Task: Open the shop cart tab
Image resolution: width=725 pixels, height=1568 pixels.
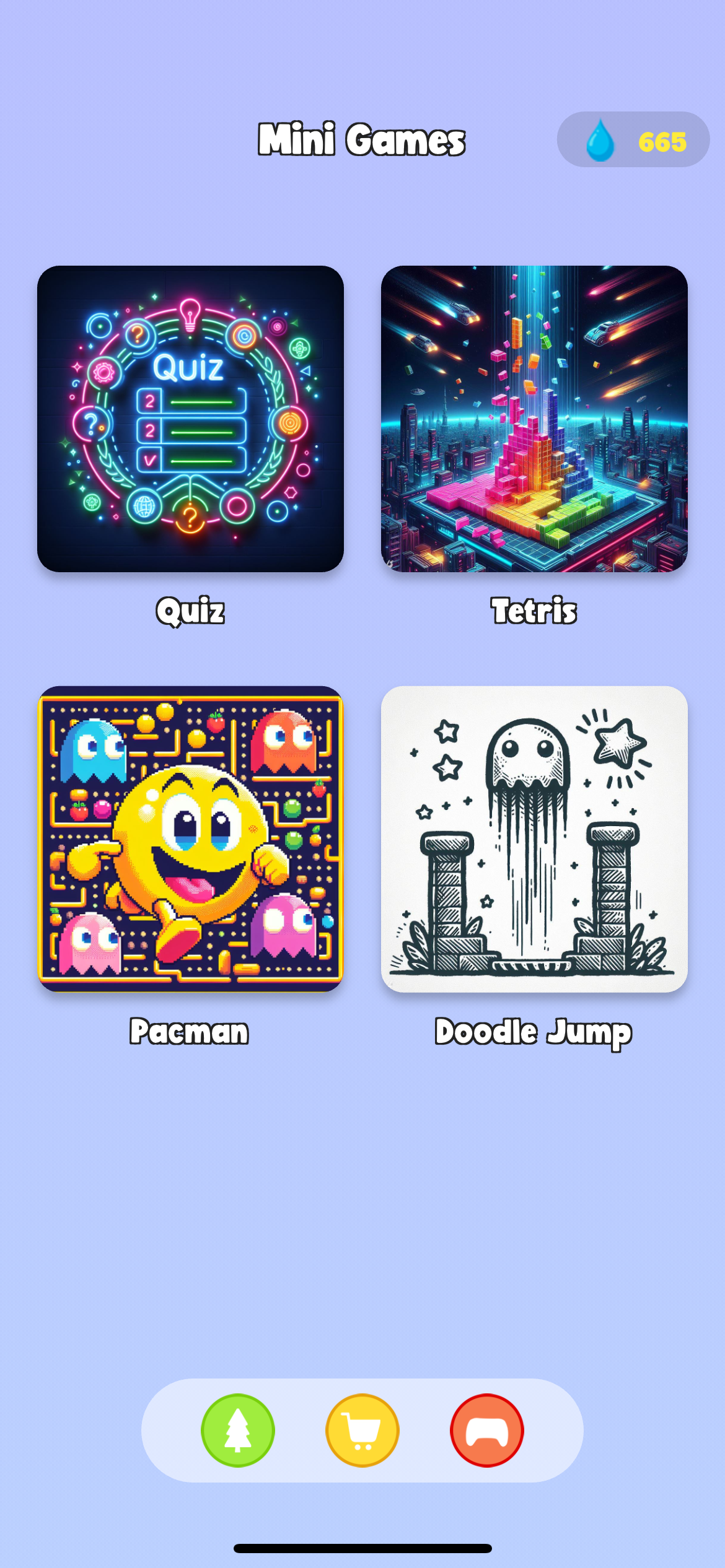Action: point(362,1430)
